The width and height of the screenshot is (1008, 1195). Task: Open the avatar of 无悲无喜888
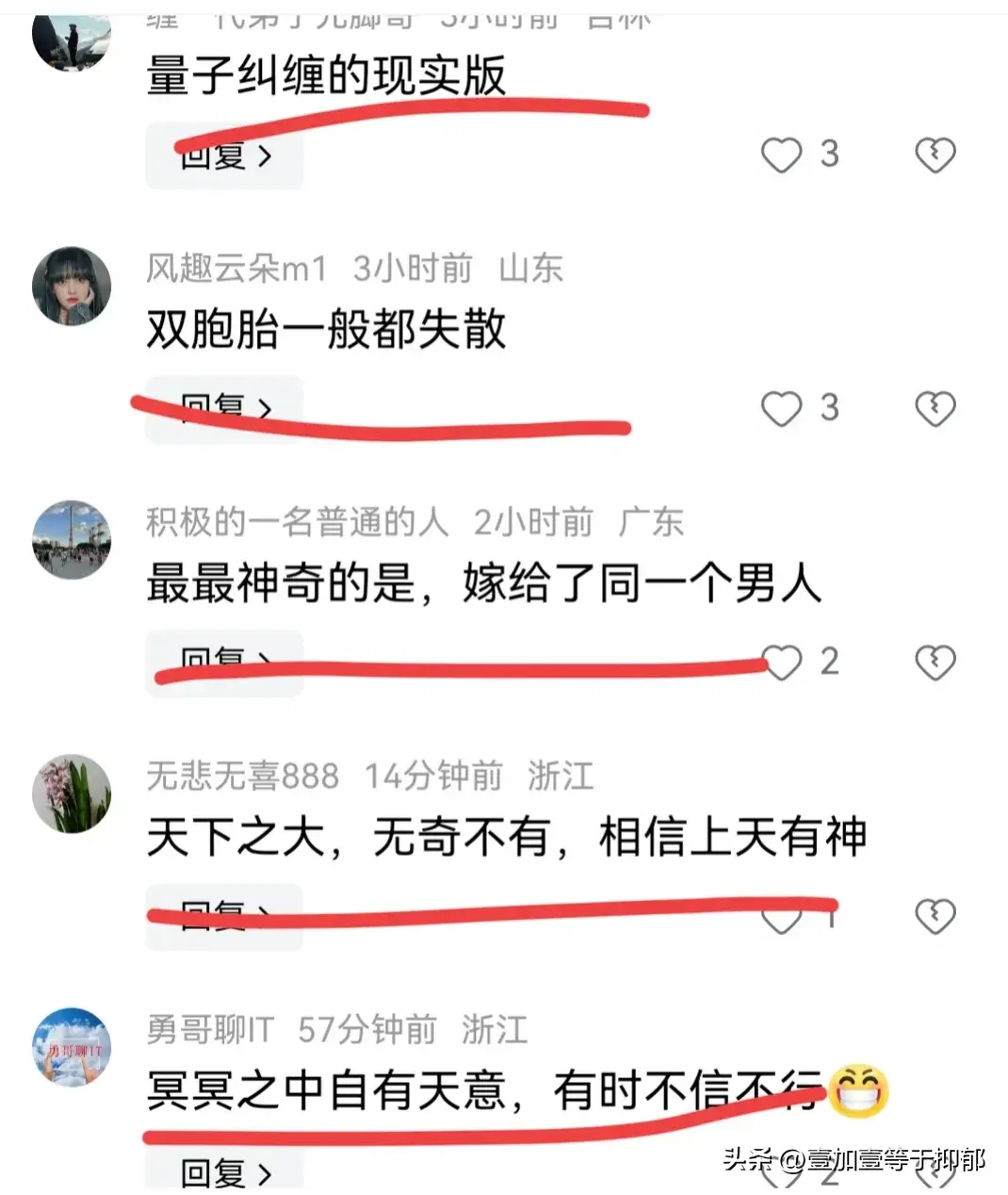tap(72, 794)
